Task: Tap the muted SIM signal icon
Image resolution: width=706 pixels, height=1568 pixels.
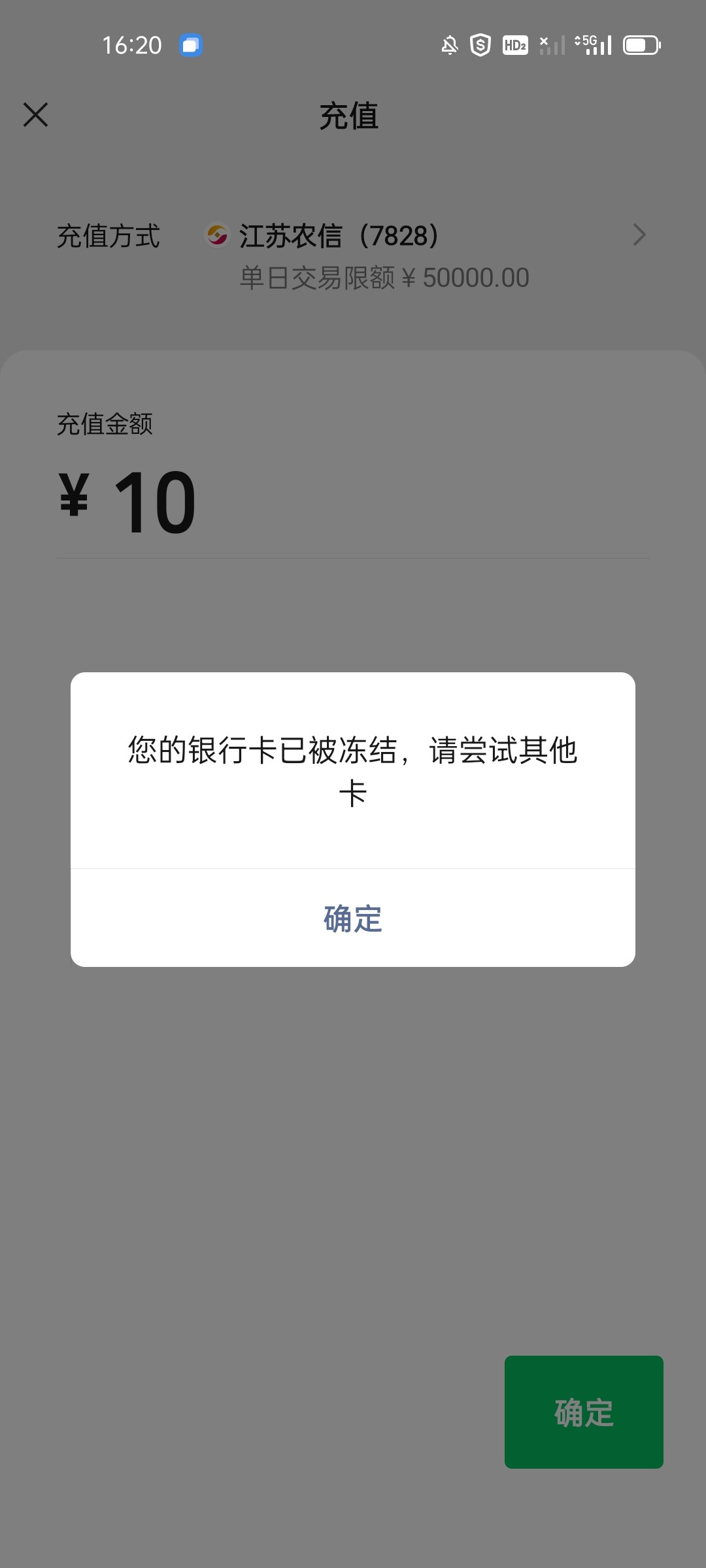Action: [551, 44]
